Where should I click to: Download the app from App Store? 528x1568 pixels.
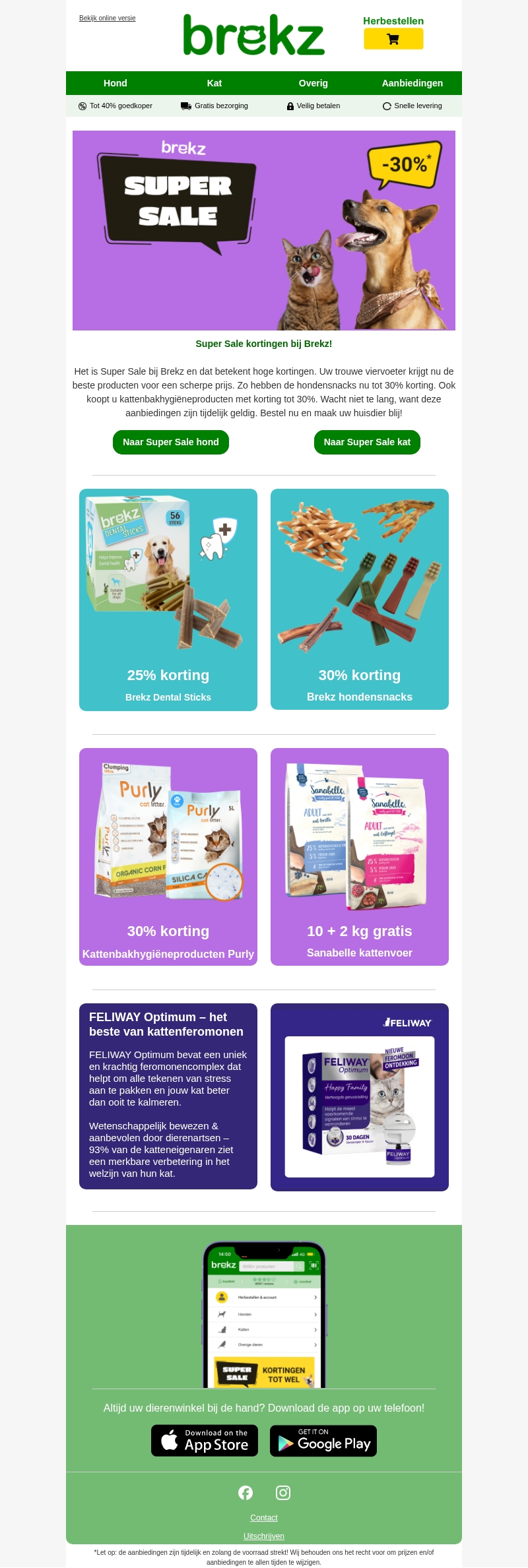click(205, 1441)
